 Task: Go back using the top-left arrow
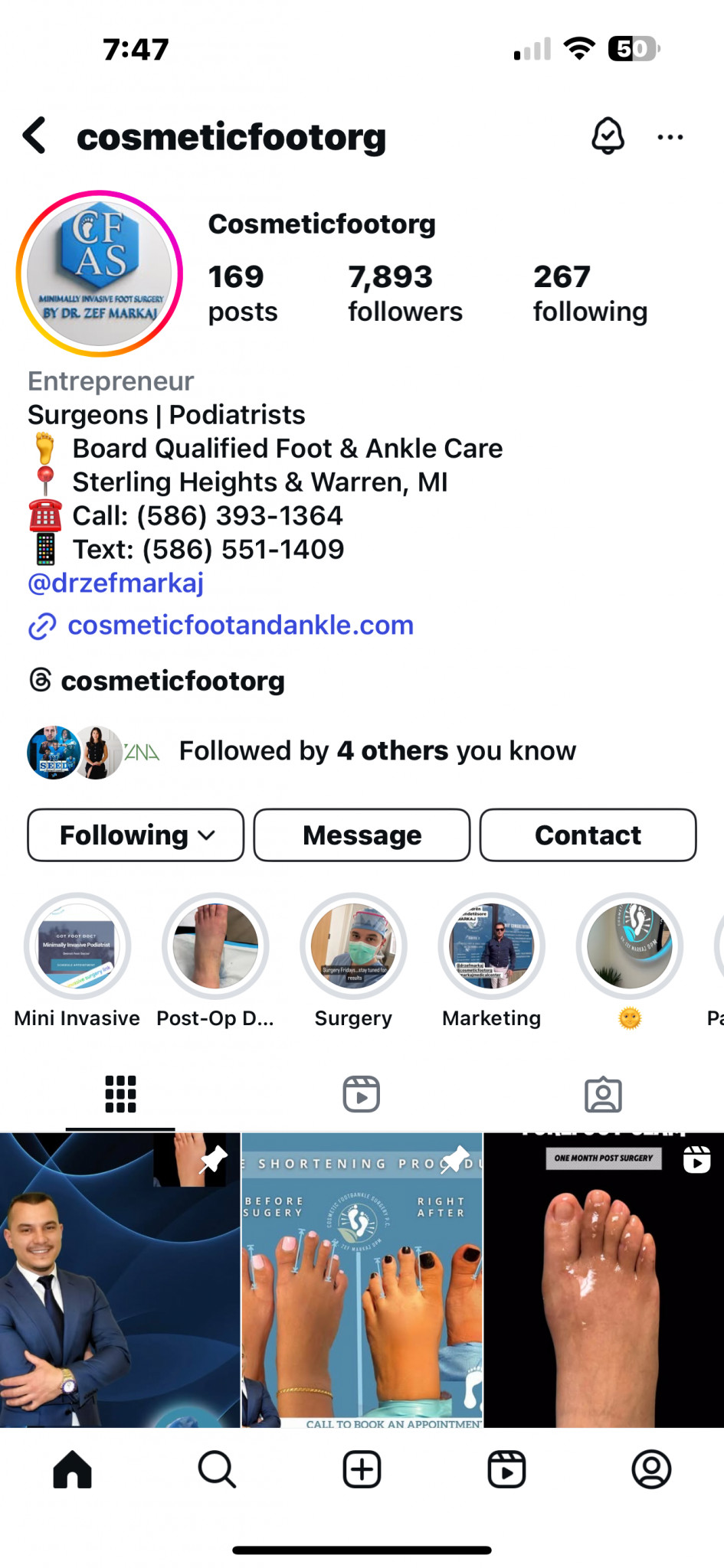35,136
